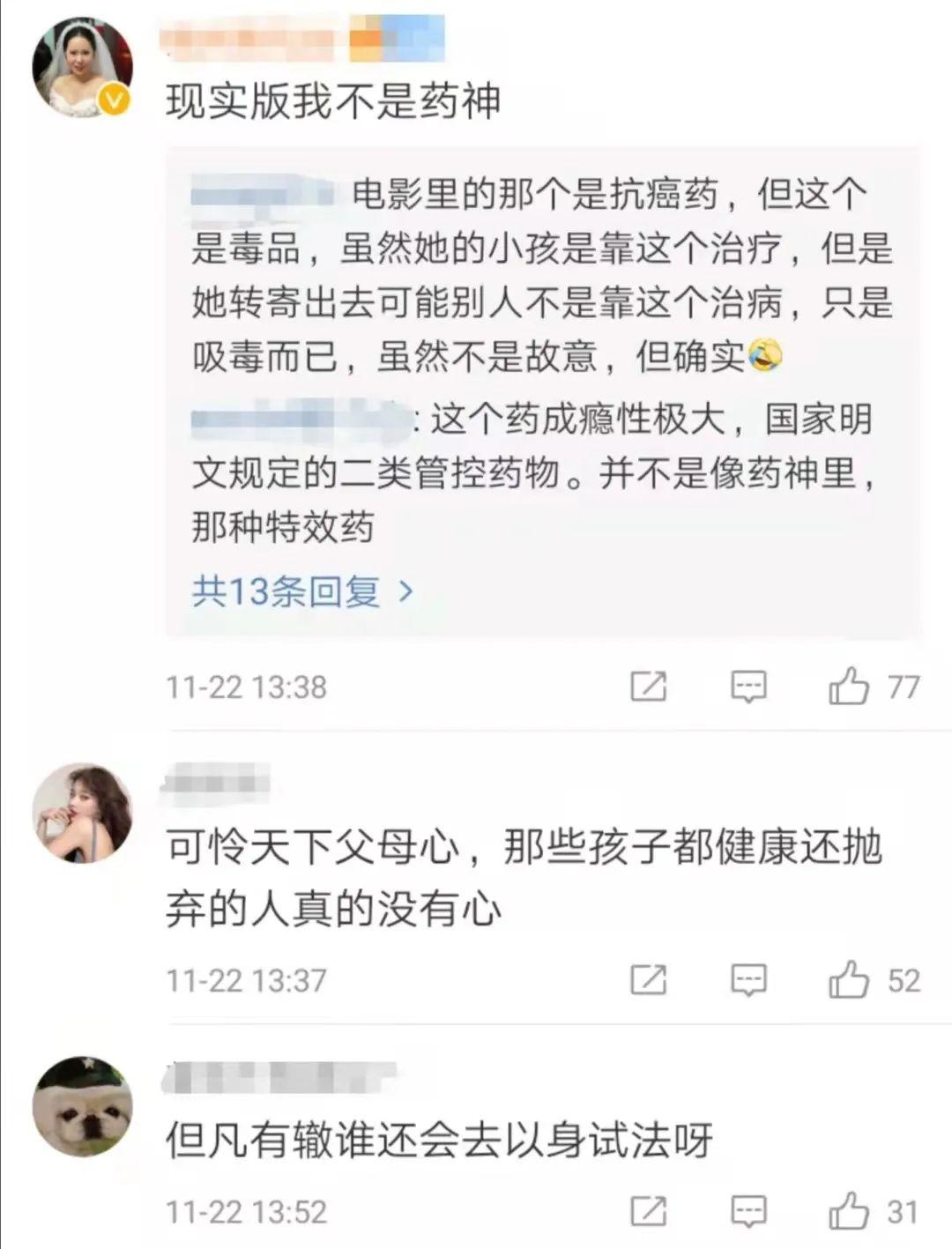The height and width of the screenshot is (1249, 952).
Task: Click the forward icon under the first comment
Action: pos(649,687)
